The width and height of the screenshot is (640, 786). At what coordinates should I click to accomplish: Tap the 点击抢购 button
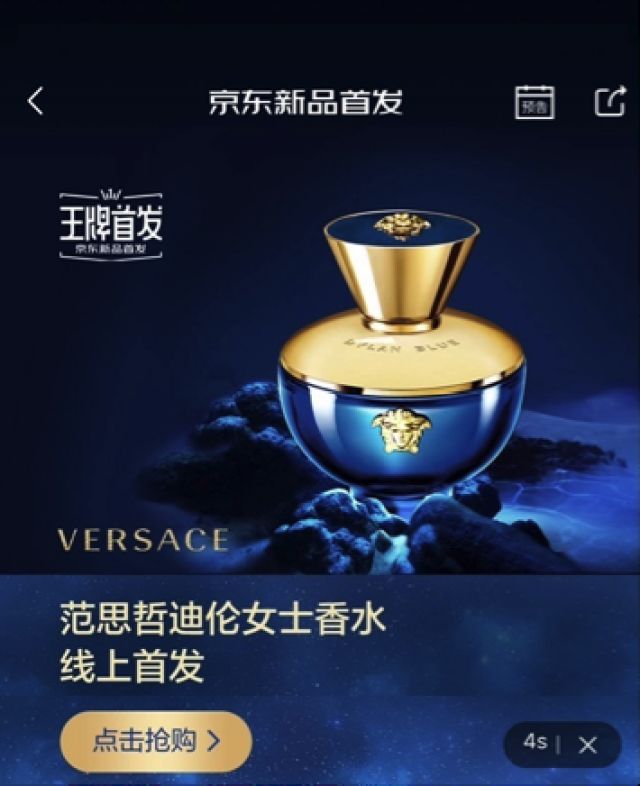pyautogui.click(x=156, y=741)
